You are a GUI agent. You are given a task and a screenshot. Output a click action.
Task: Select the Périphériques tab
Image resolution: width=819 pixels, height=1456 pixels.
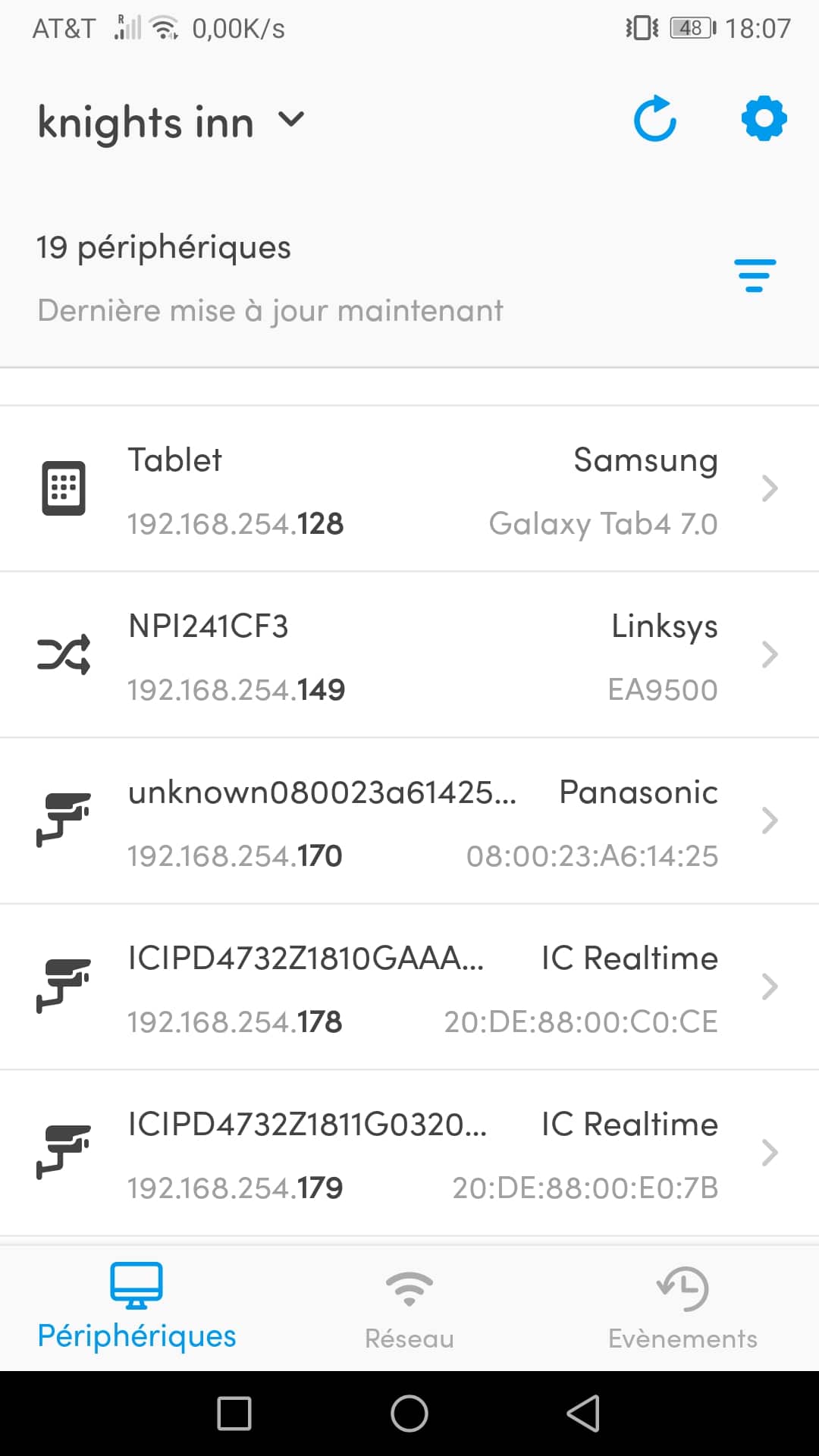[136, 1310]
